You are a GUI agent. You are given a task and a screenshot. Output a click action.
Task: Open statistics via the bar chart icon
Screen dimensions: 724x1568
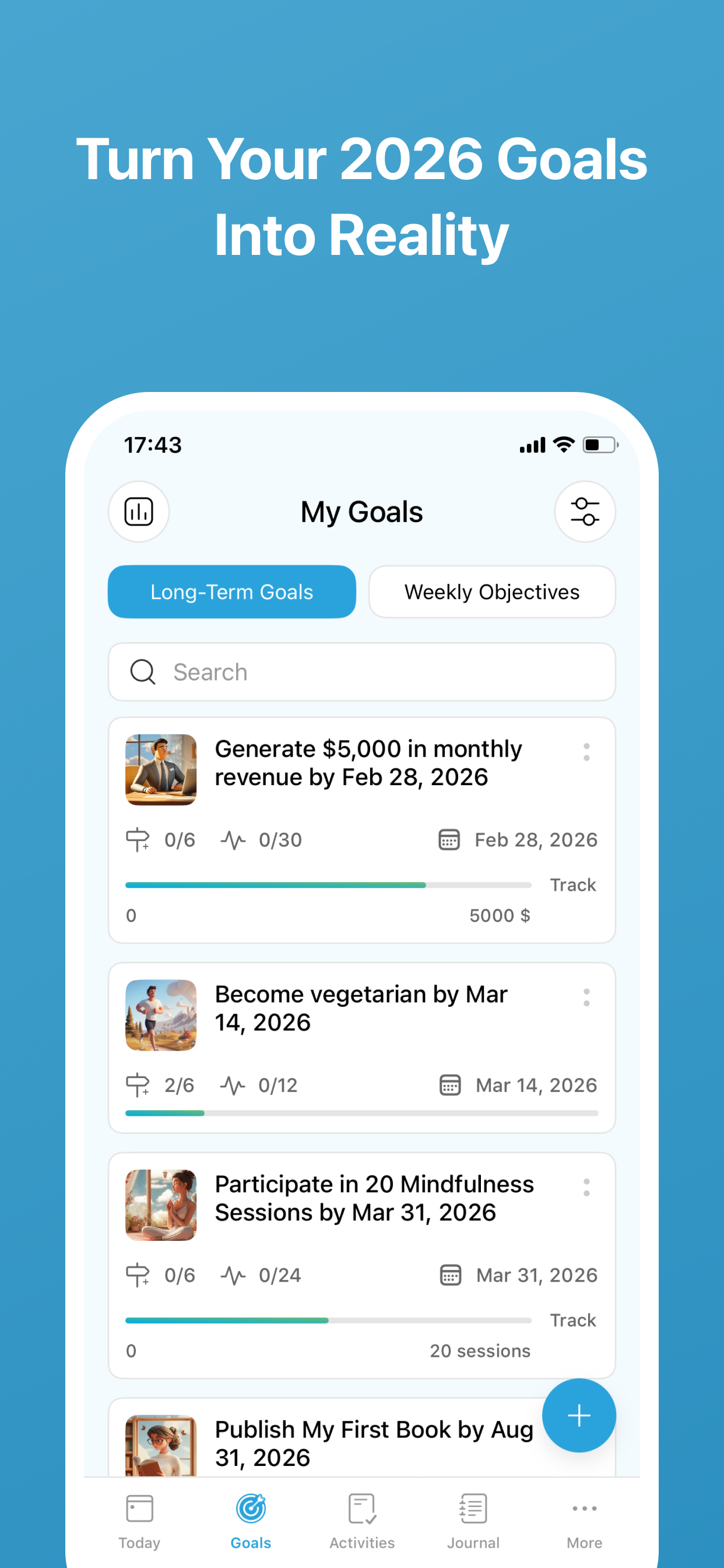pyautogui.click(x=139, y=512)
